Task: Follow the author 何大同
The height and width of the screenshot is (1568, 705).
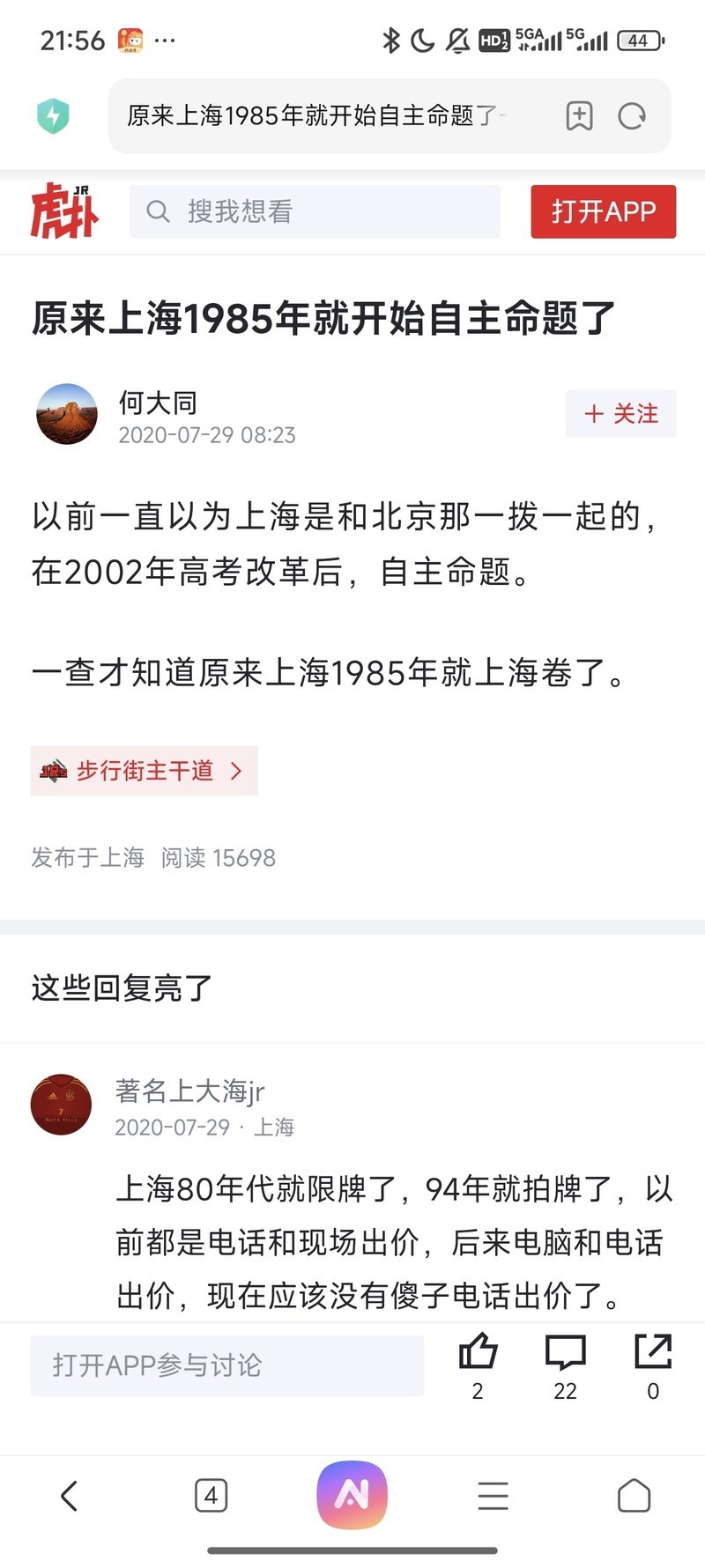Action: point(620,413)
